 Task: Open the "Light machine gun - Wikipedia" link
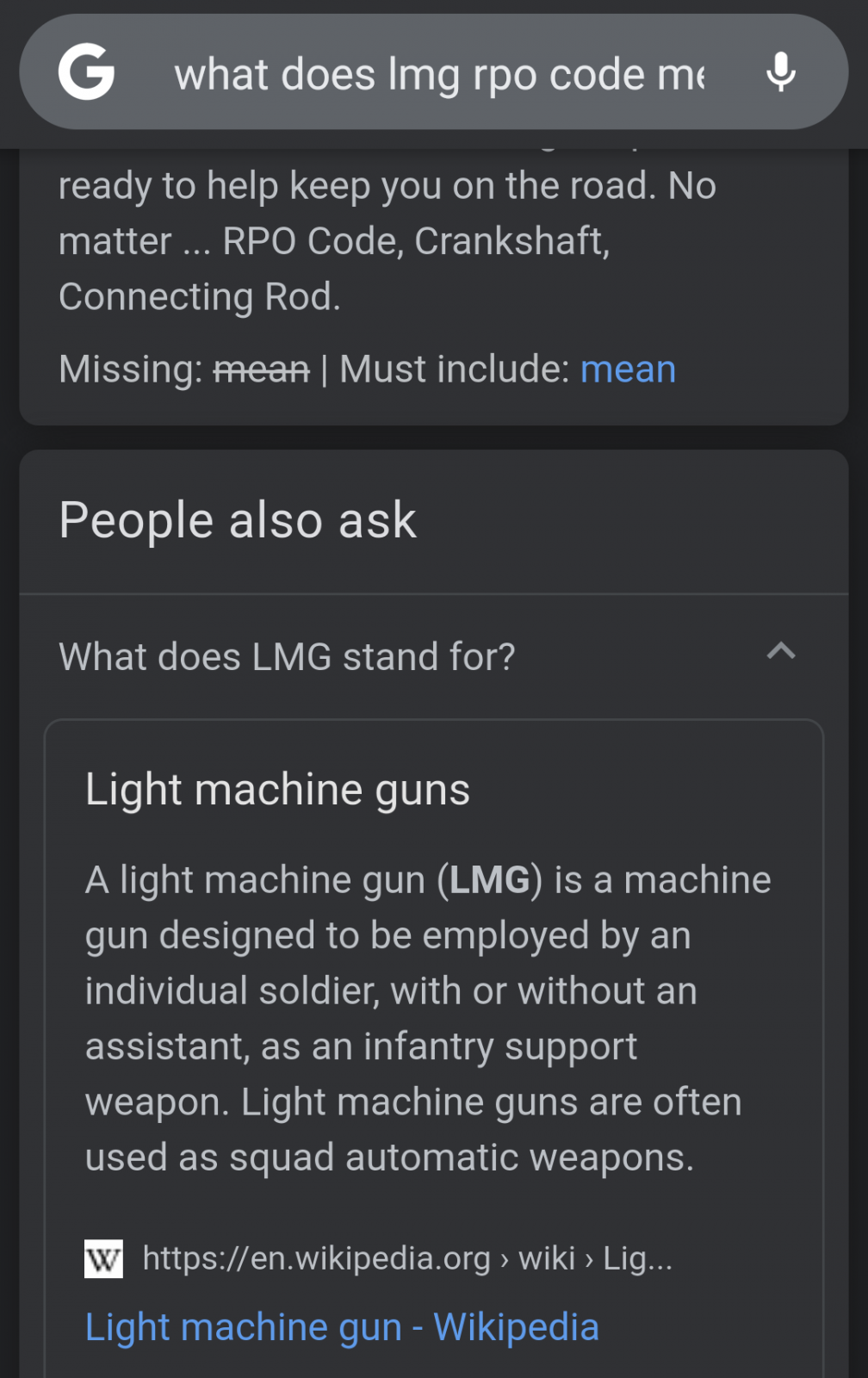(342, 1327)
